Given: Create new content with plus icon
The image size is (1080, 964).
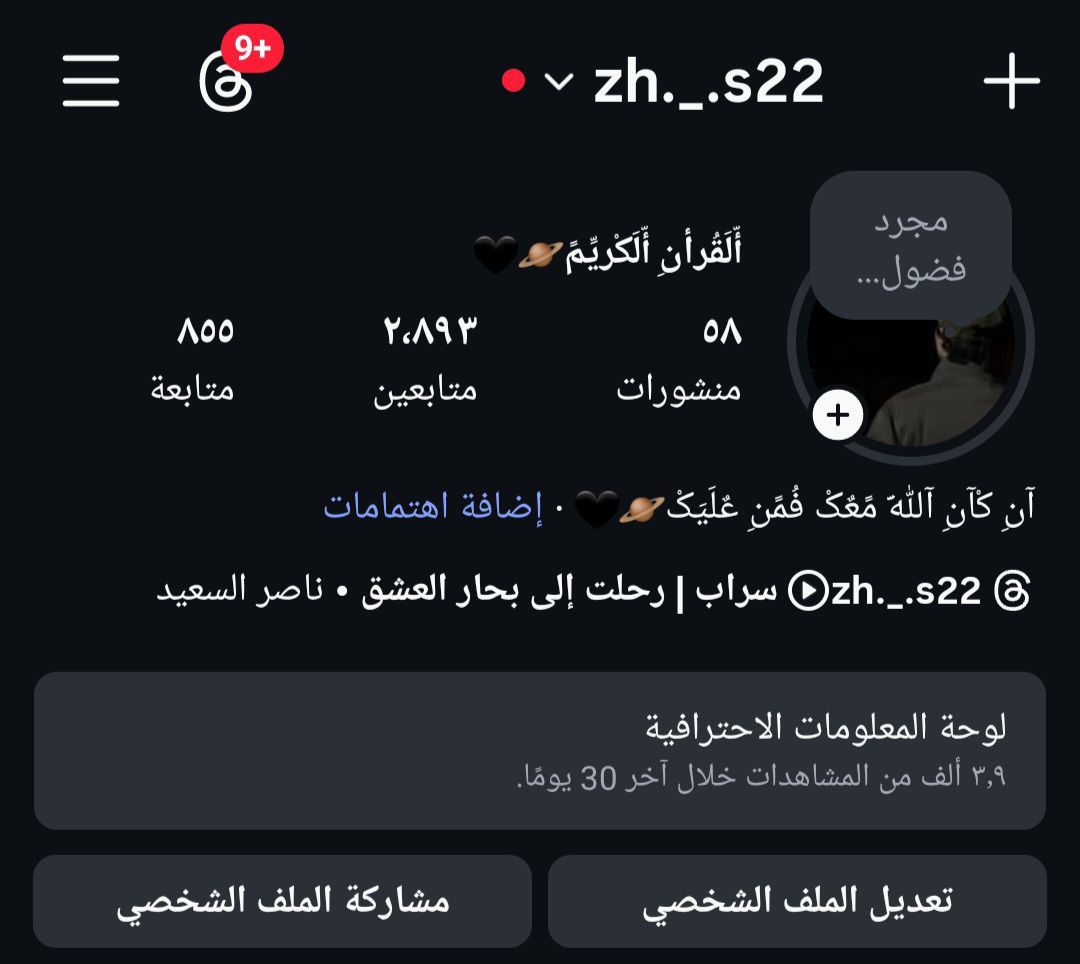Looking at the screenshot, I should pyautogui.click(x=1011, y=81).
